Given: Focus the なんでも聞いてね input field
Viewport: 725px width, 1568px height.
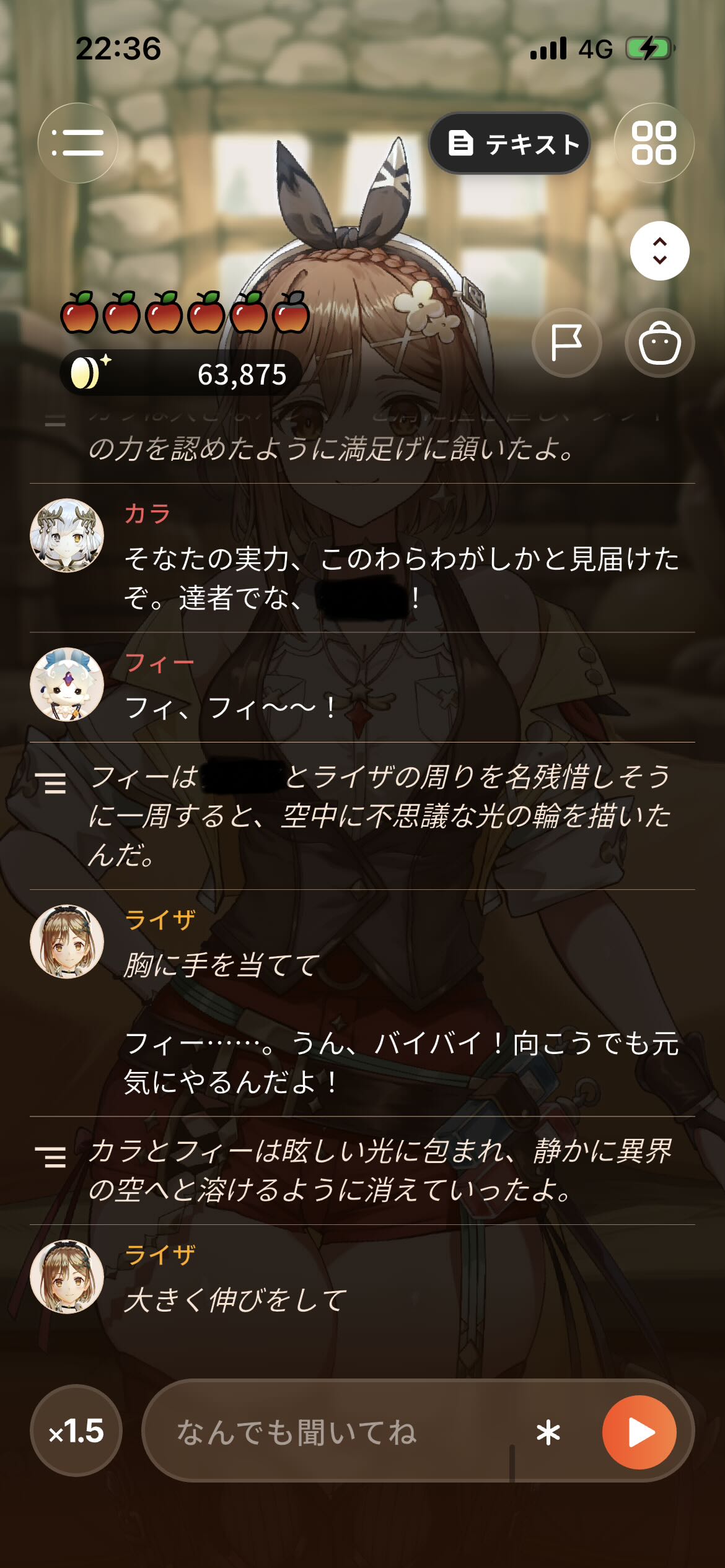Looking at the screenshot, I should pos(338,1431).
